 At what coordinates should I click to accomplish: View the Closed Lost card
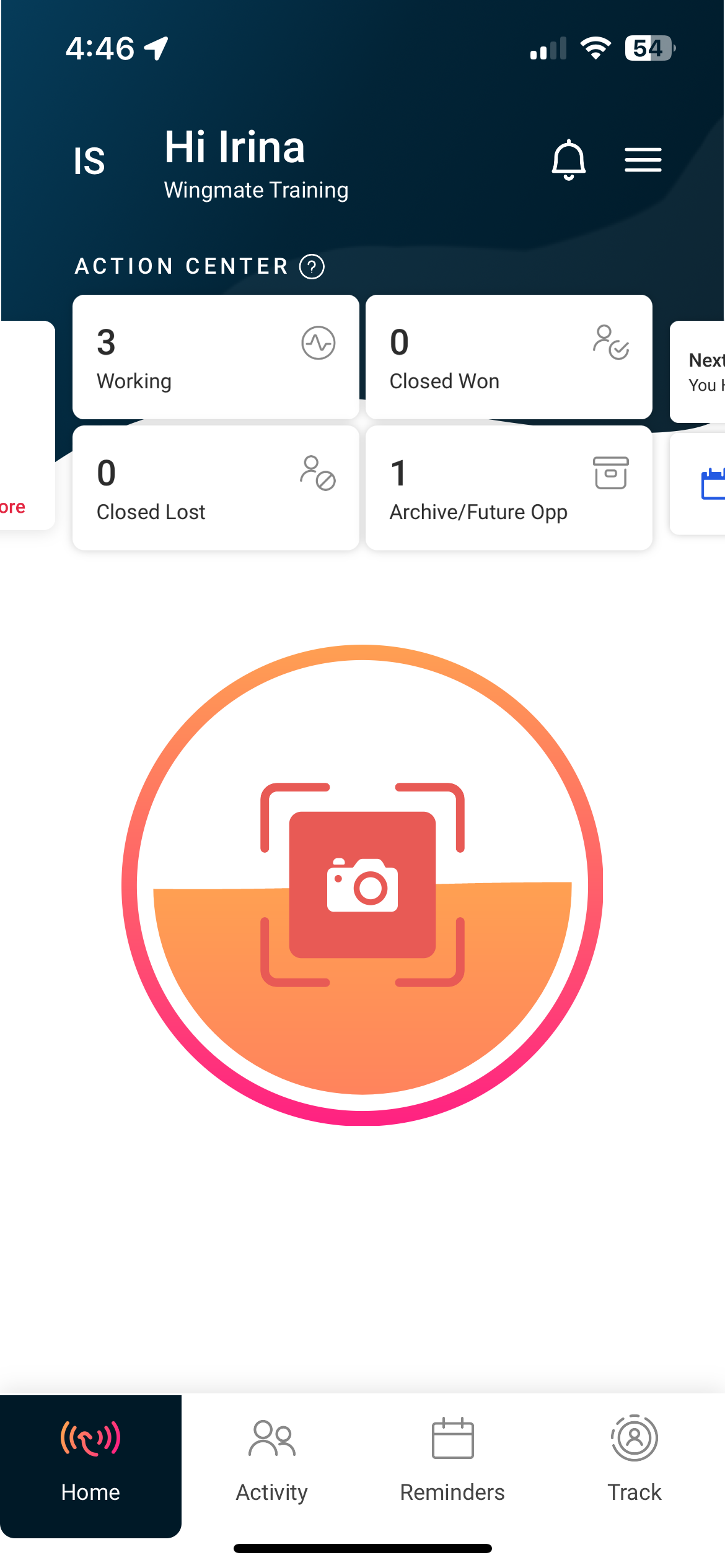tap(216, 488)
